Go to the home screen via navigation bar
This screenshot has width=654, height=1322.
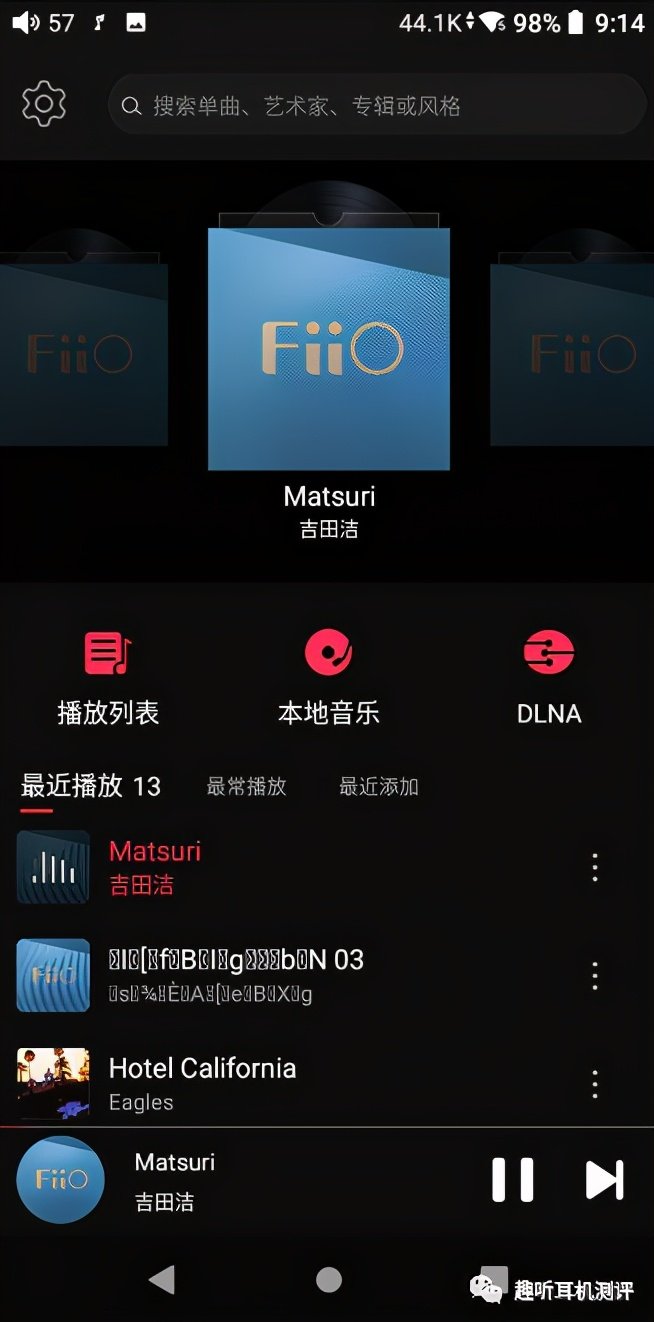328,1279
